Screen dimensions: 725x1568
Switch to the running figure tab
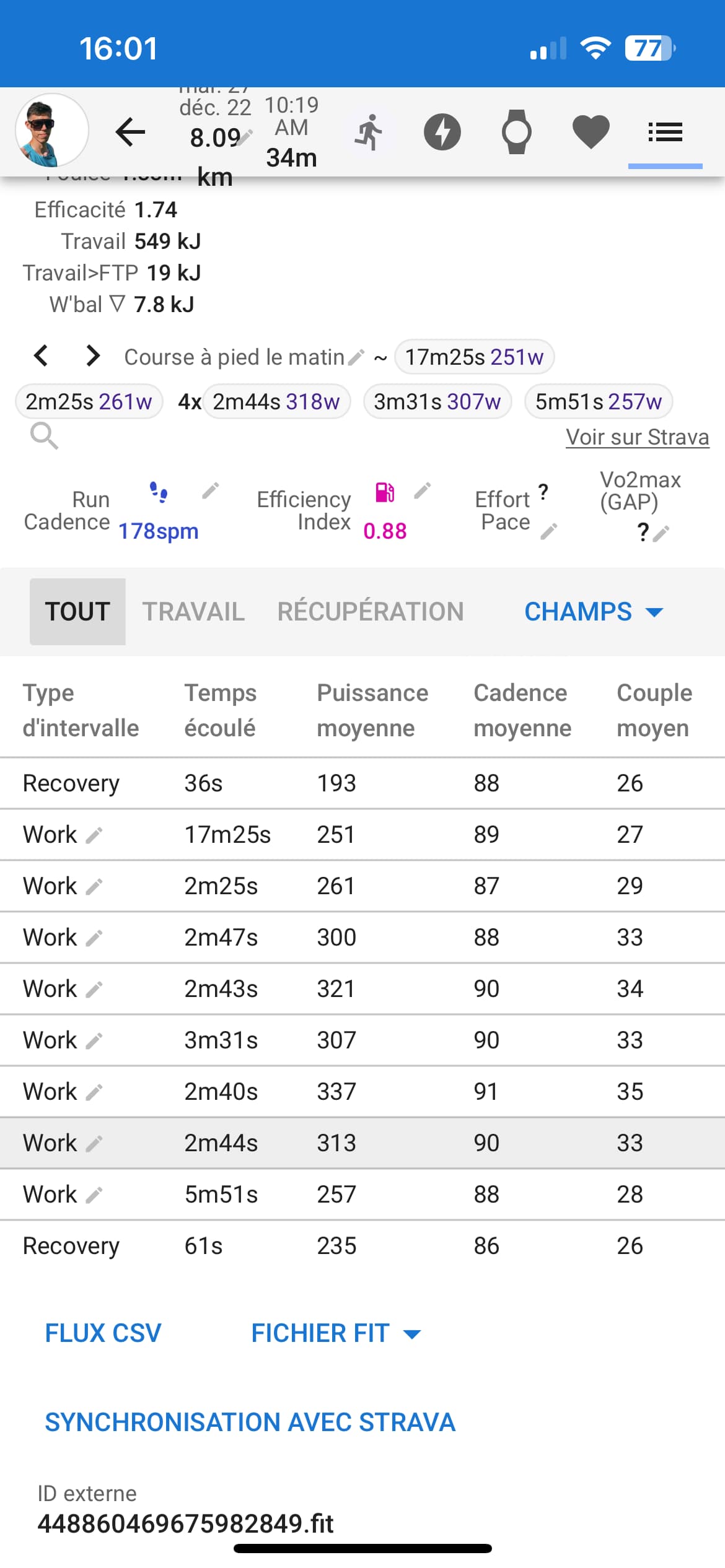point(369,132)
